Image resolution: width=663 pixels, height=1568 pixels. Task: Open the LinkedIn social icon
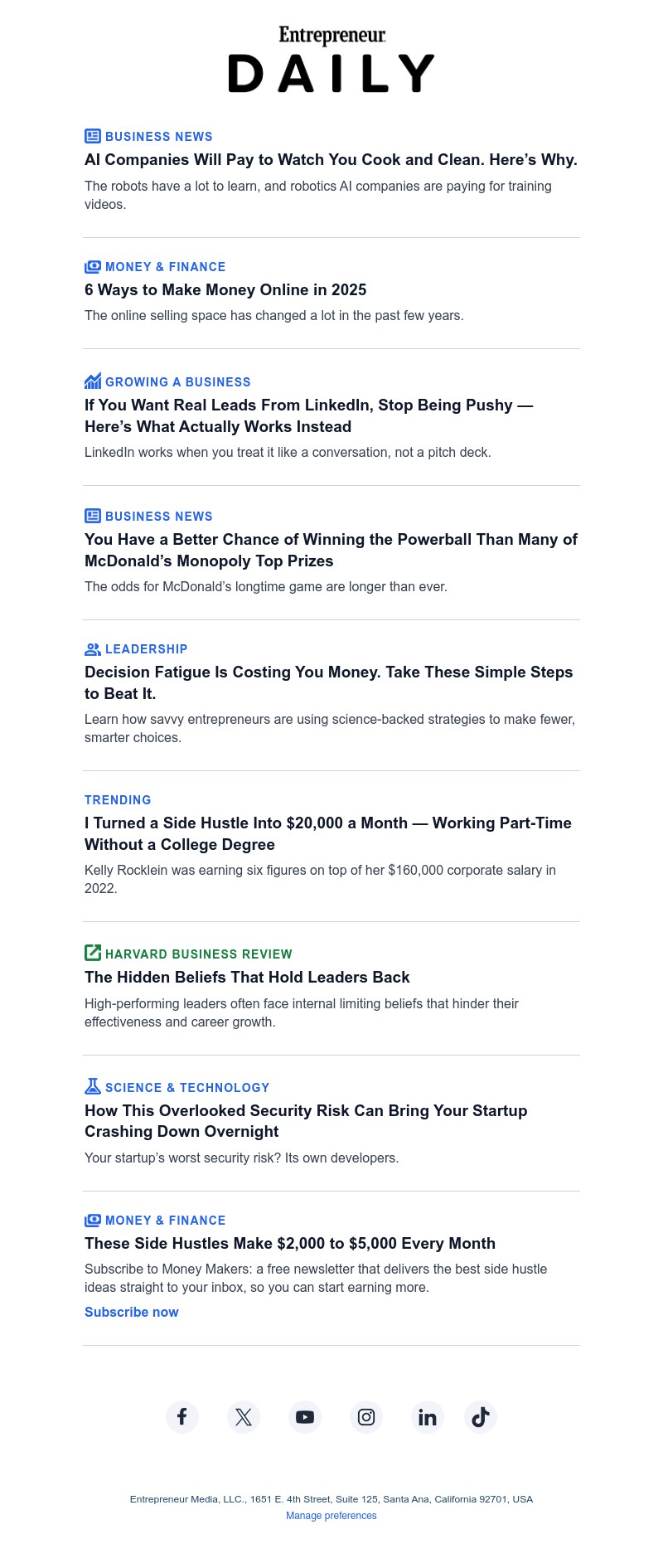point(428,1417)
